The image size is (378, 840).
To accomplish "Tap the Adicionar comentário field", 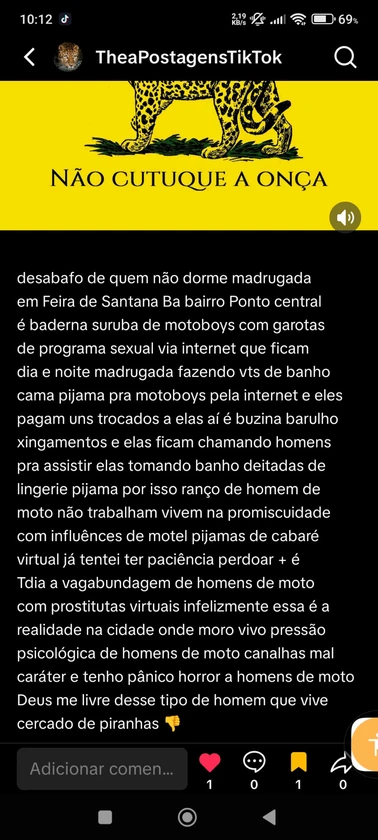I will pyautogui.click(x=102, y=769).
